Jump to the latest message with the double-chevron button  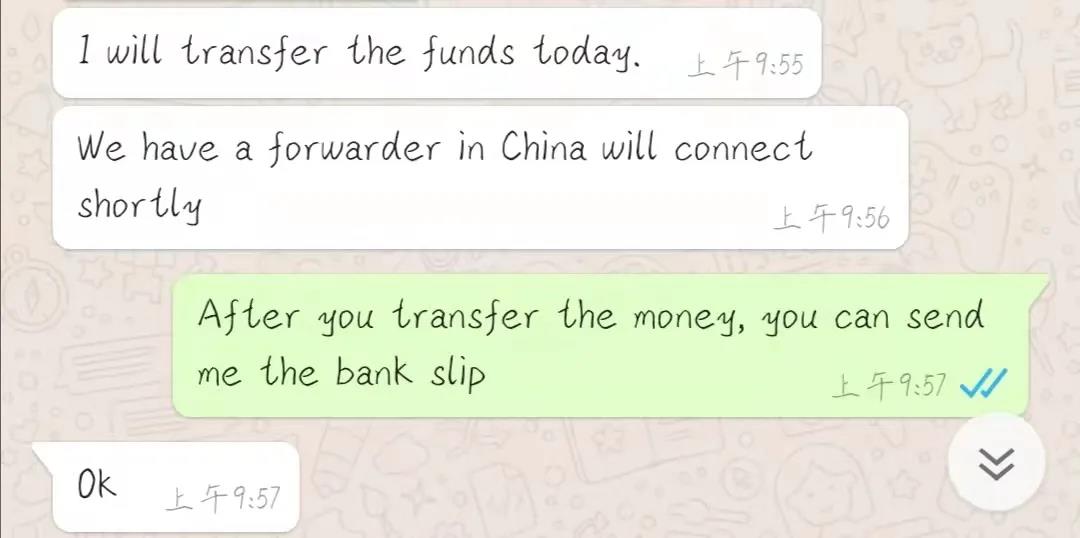(x=996, y=462)
